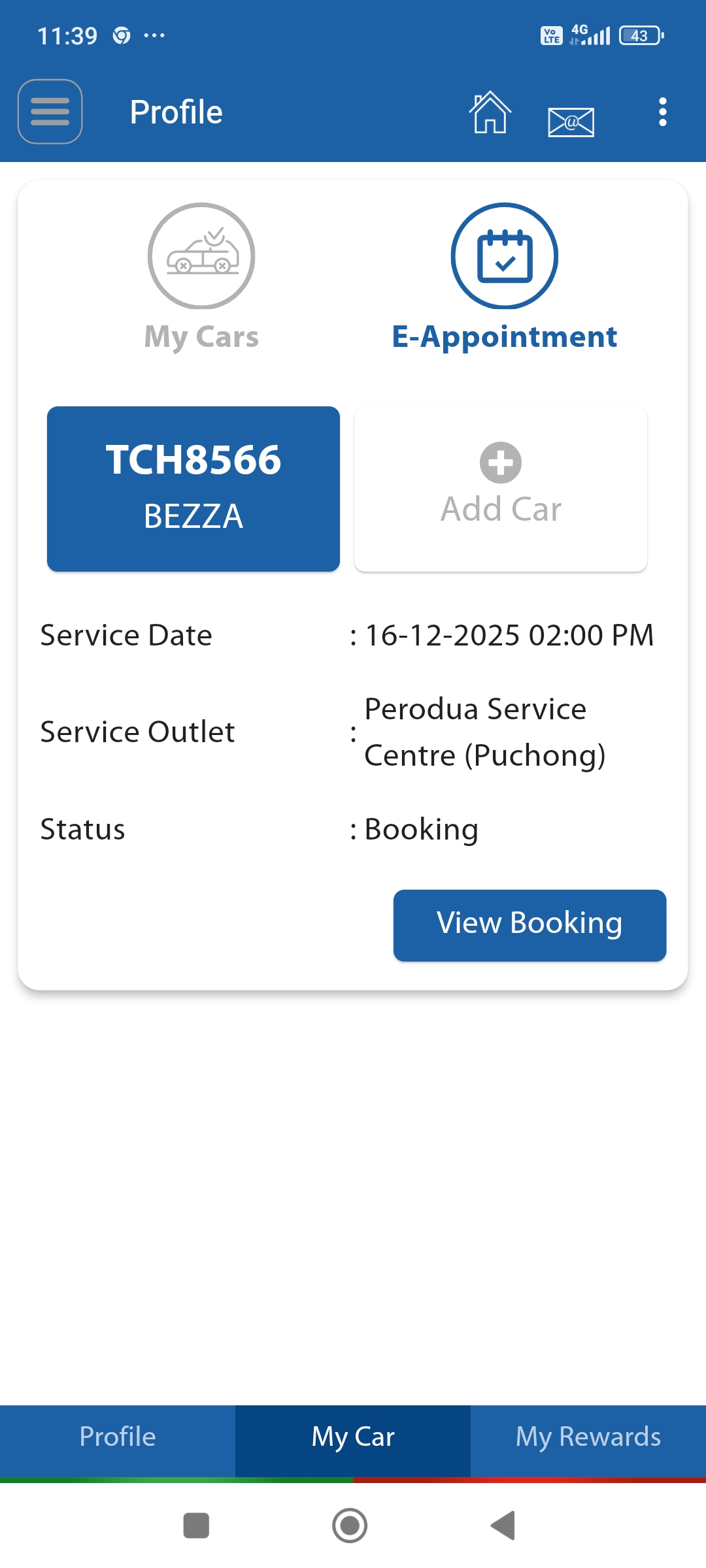706x1568 pixels.
Task: Select the E-Appointment section
Action: pos(504,278)
